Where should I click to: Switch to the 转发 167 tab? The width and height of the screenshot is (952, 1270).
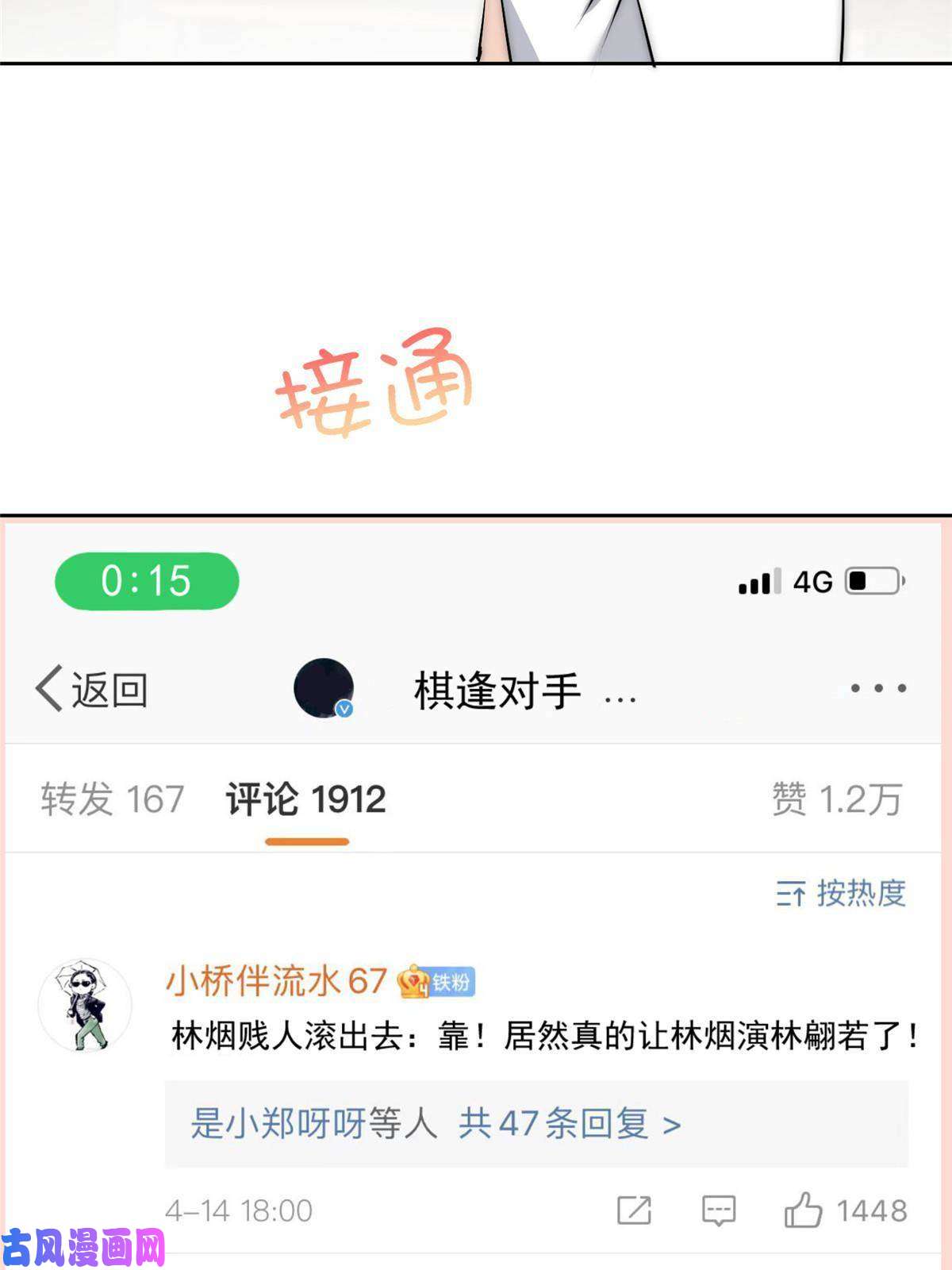(x=111, y=800)
